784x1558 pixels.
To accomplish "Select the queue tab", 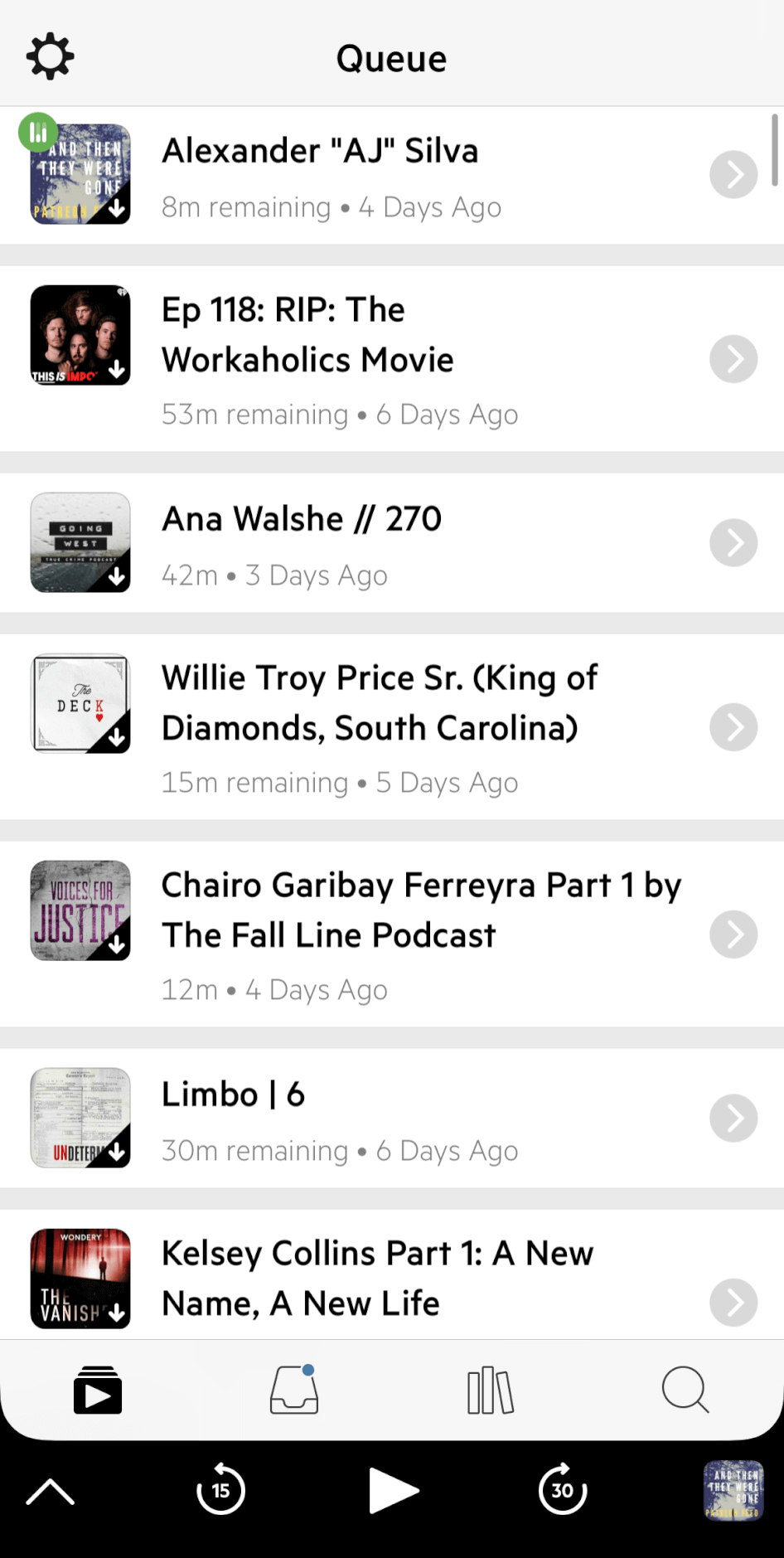I will (x=98, y=1390).
